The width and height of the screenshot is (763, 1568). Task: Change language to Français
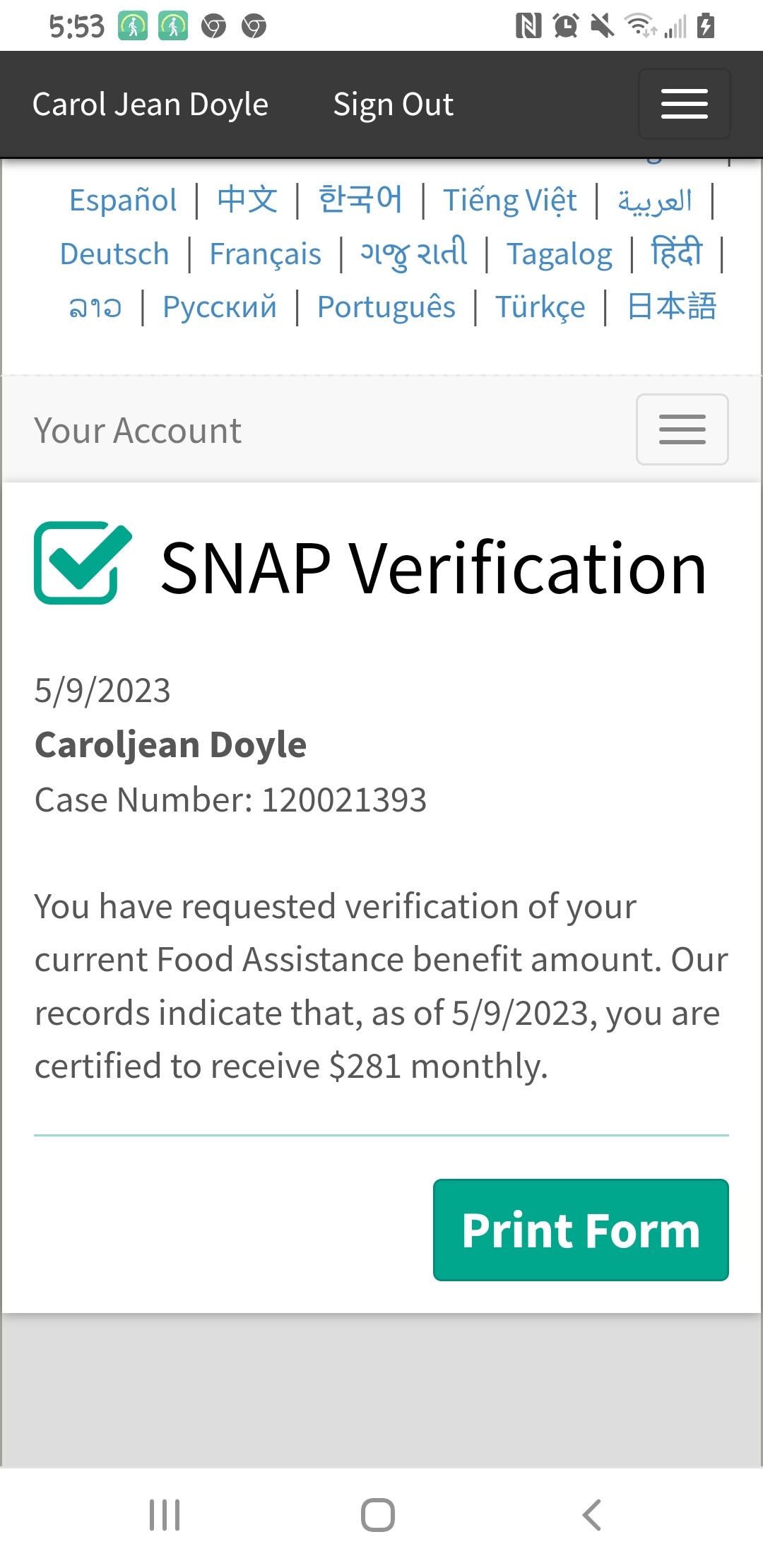[265, 254]
